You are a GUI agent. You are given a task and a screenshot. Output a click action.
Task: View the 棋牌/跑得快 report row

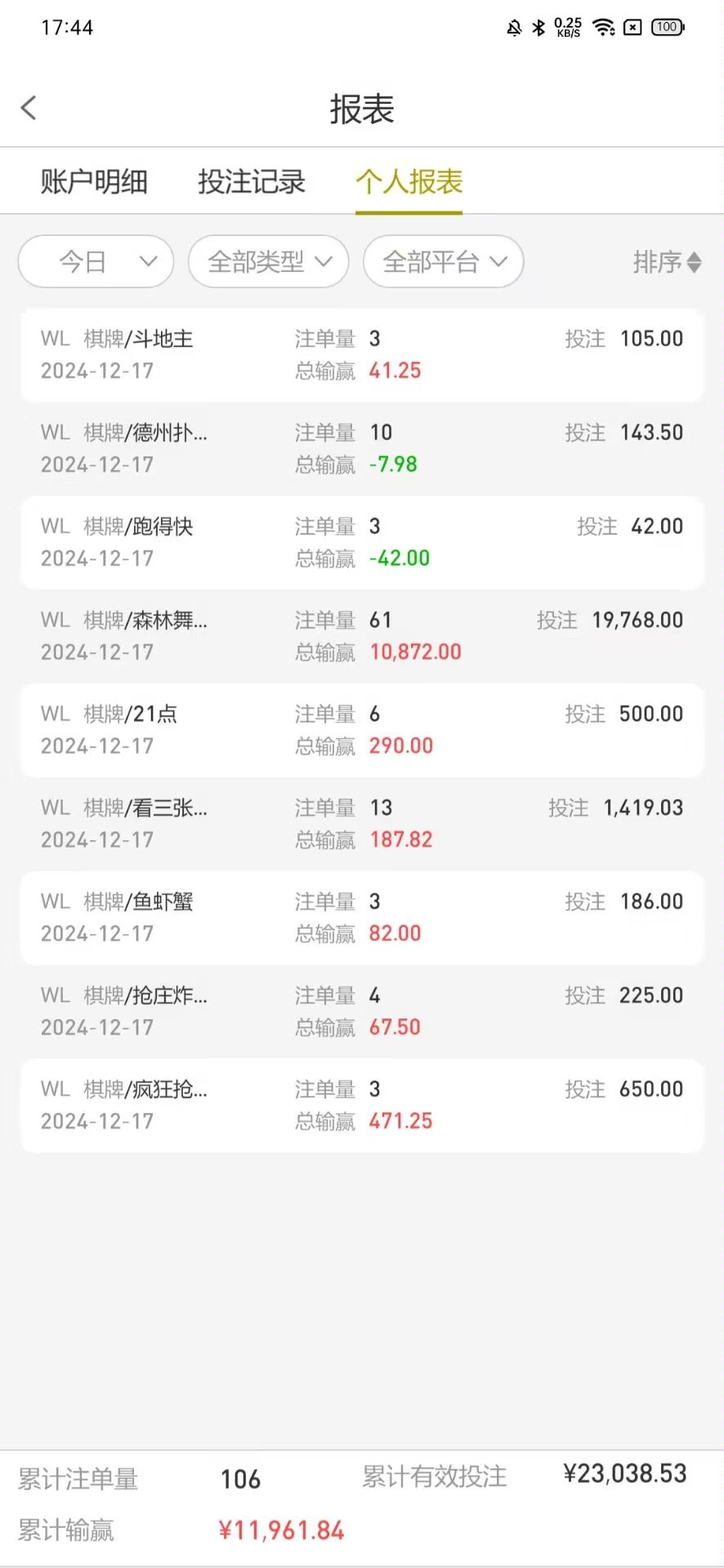point(361,543)
